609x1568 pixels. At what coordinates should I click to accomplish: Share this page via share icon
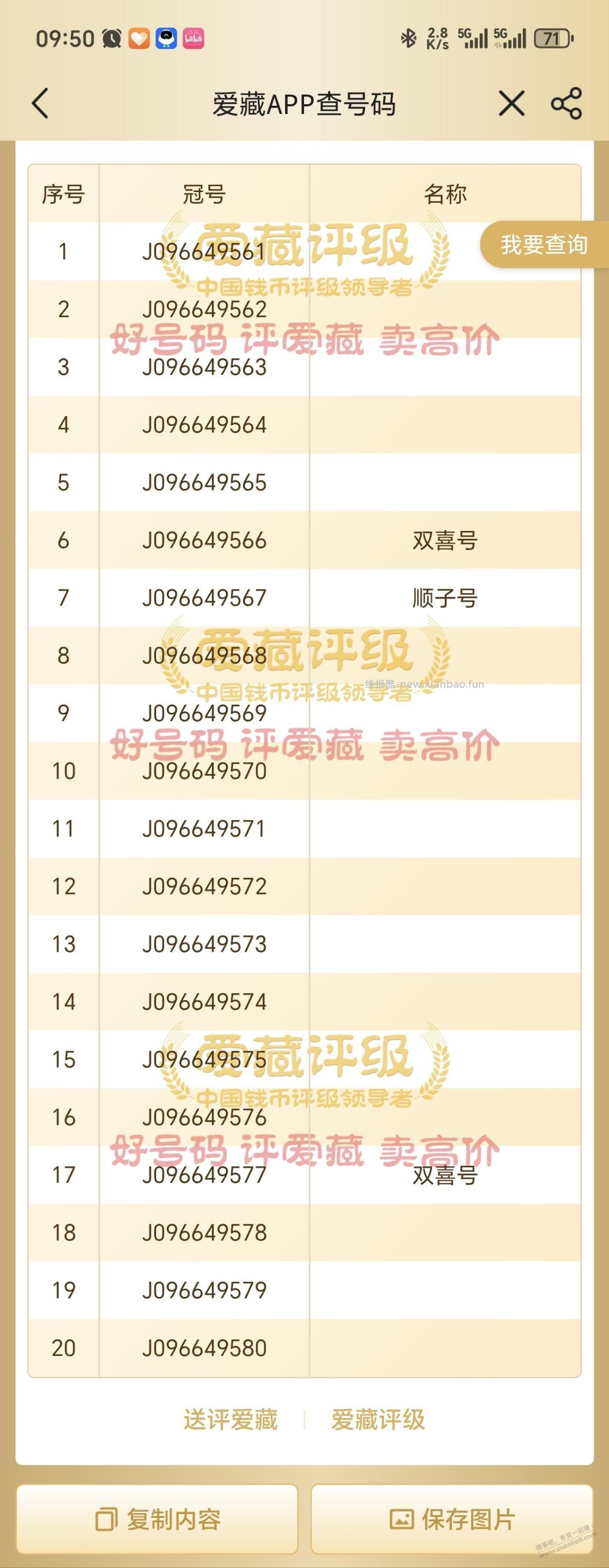(x=566, y=103)
